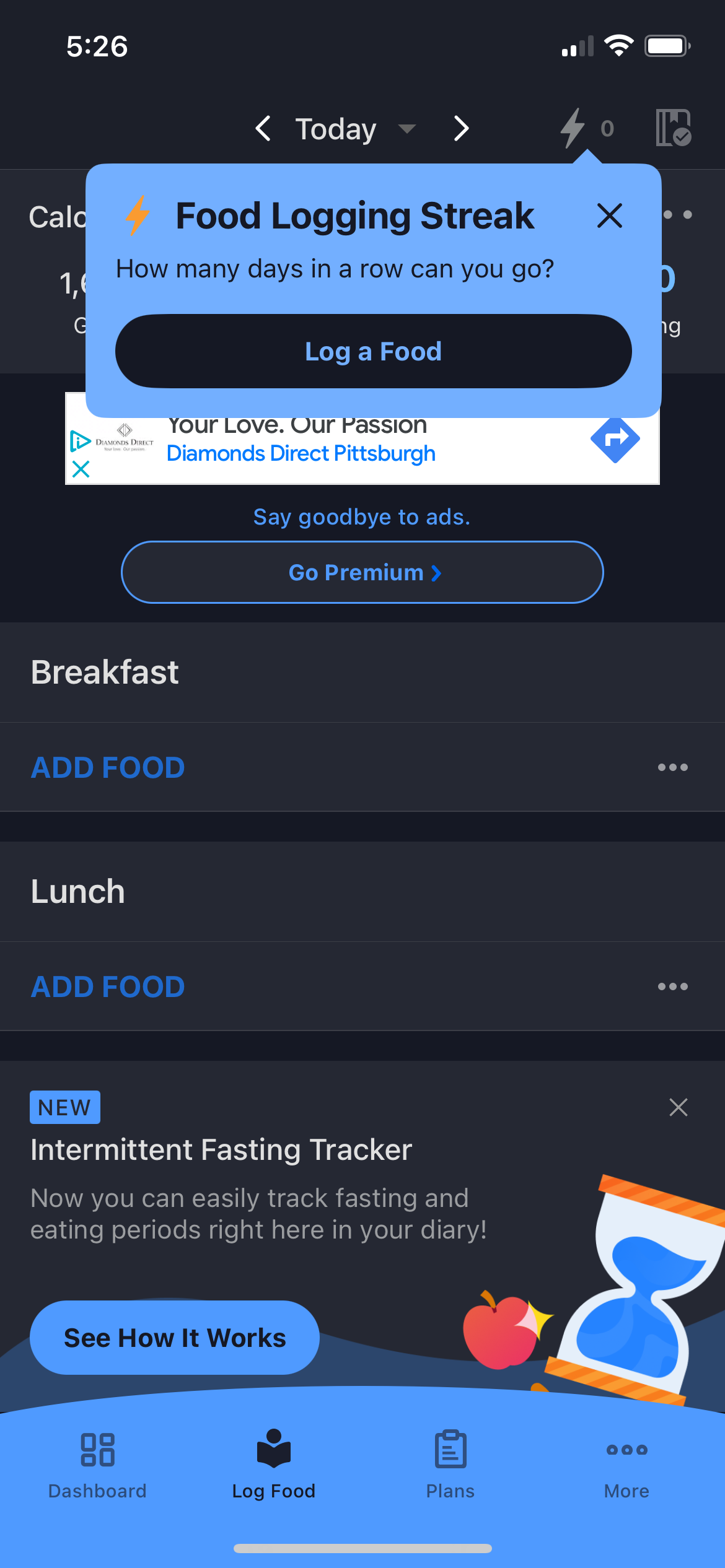Viewport: 725px width, 1568px height.
Task: Go to the previous day with the left chevron
Action: point(263,129)
